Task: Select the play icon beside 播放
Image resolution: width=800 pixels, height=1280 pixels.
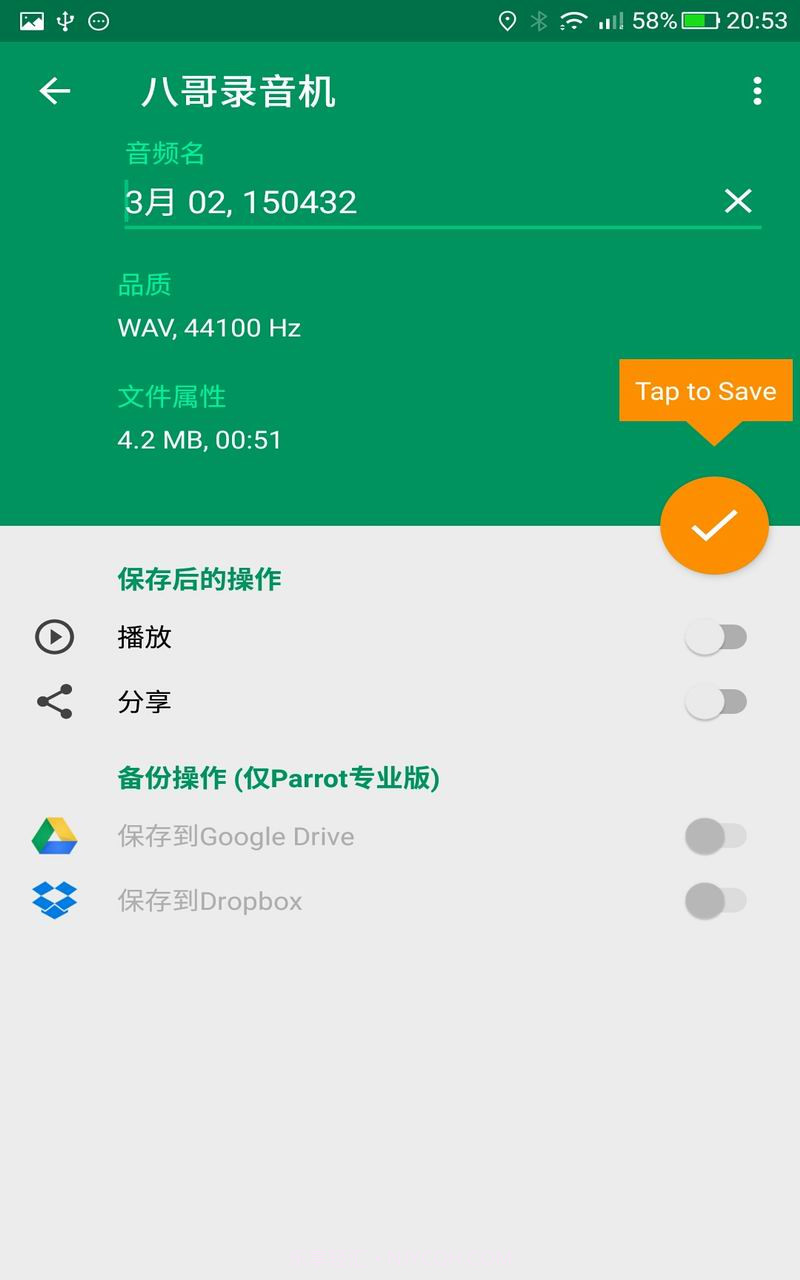Action: point(54,637)
